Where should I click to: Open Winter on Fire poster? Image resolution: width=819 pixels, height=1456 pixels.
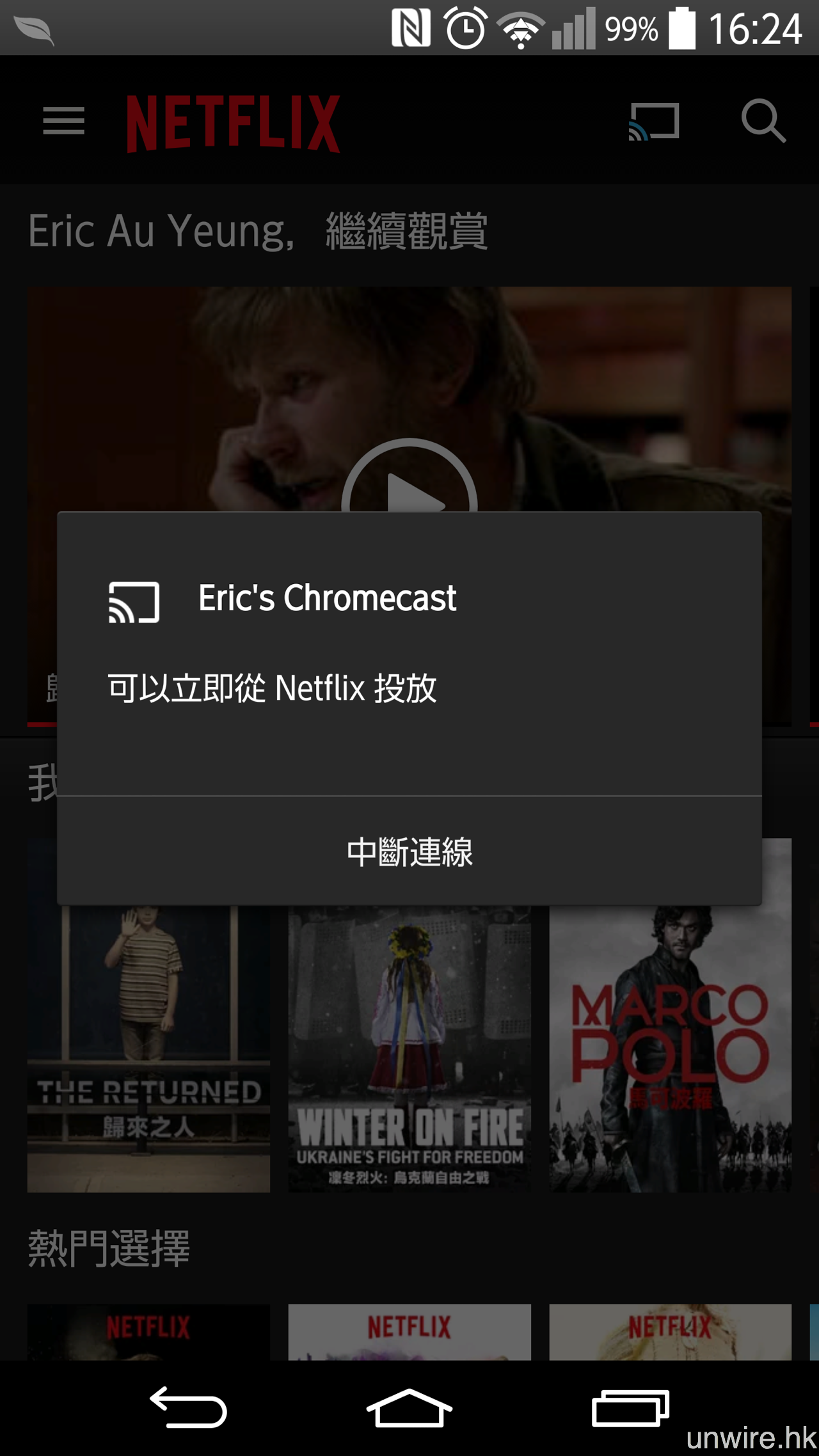(x=409, y=1049)
